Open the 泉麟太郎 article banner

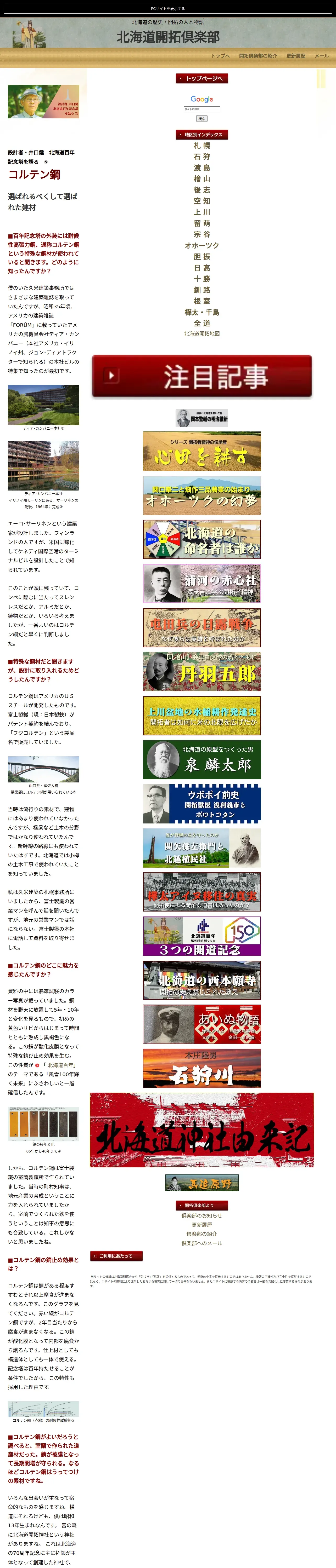tap(202, 760)
